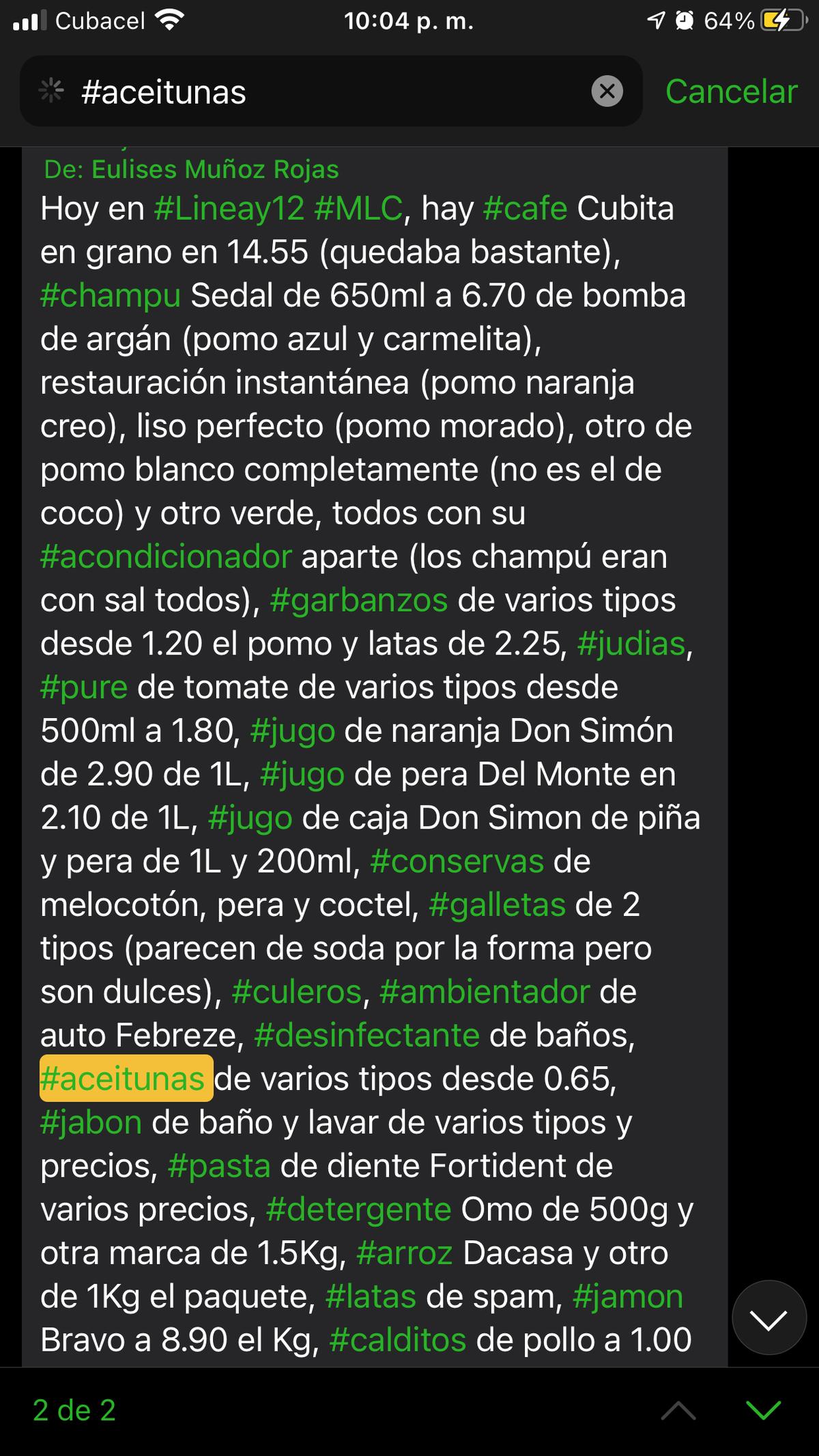Open the #Lineay12 hashtag
The image size is (819, 1456).
(229, 208)
